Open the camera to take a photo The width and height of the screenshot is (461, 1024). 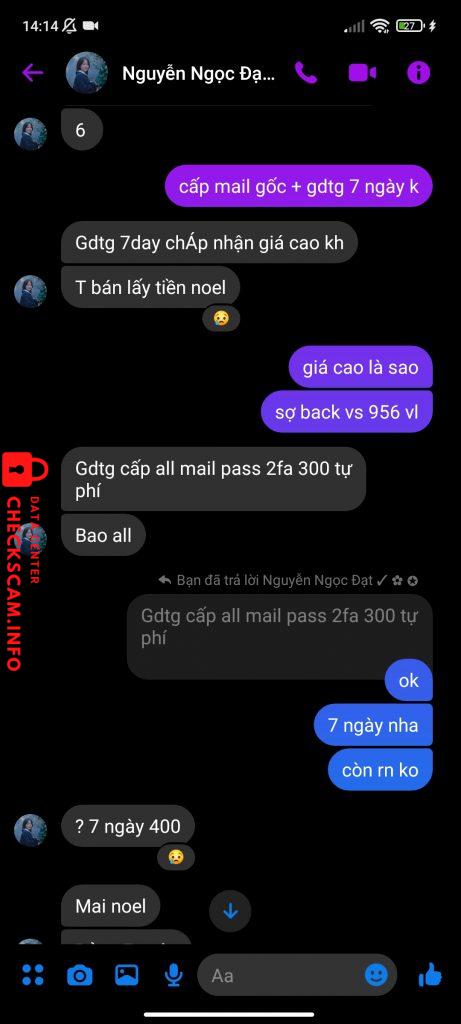(80, 976)
